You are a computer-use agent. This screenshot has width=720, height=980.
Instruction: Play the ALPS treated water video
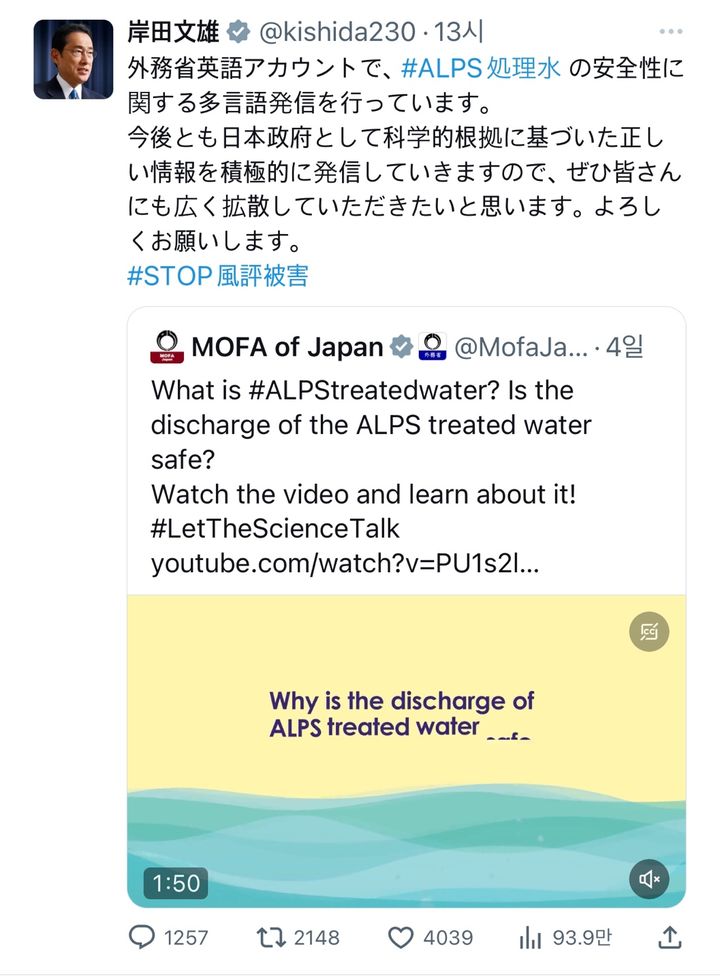pyautogui.click(x=405, y=750)
